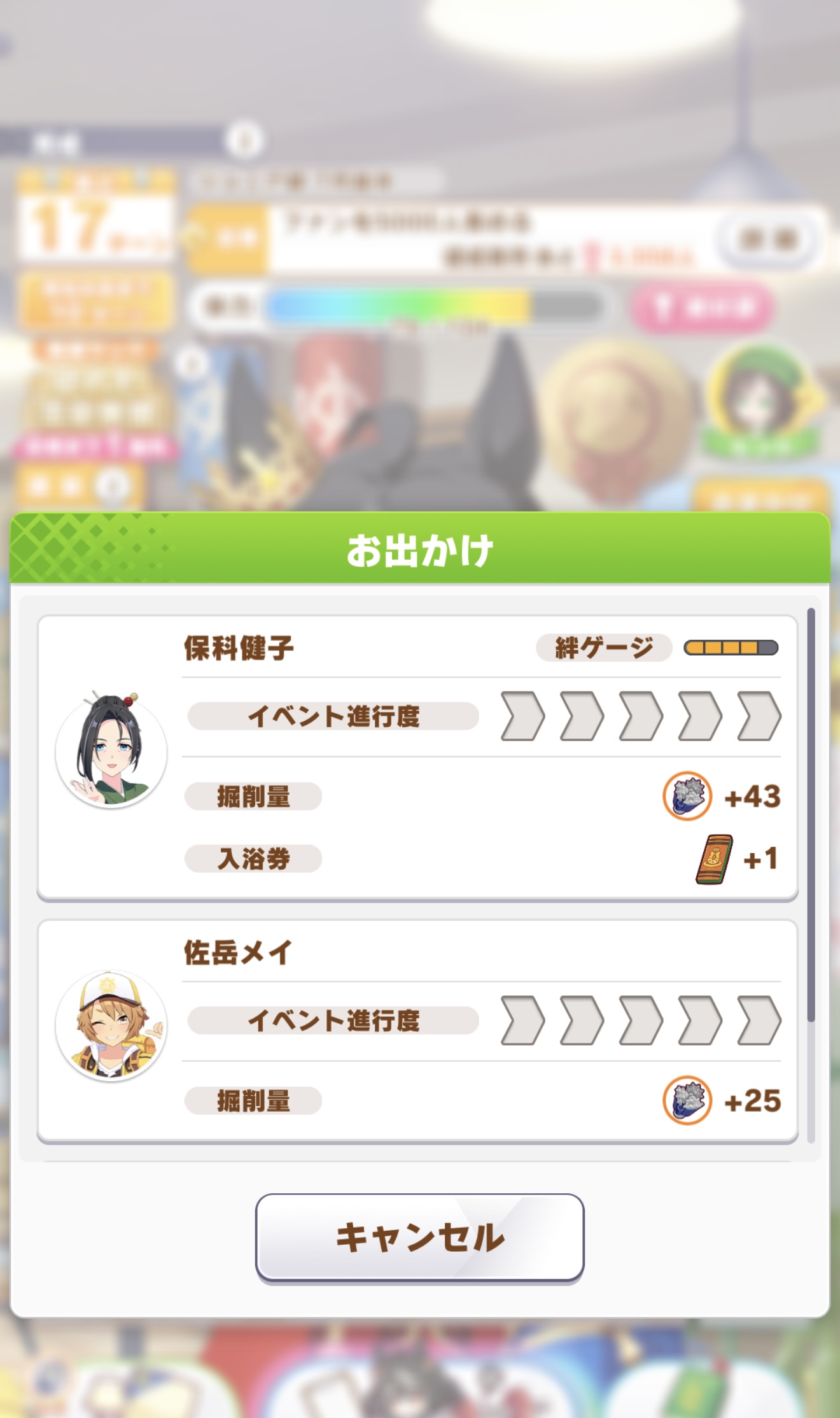
Task: Choose the 佐岳メイ outing card
Action: pyautogui.click(x=417, y=1030)
